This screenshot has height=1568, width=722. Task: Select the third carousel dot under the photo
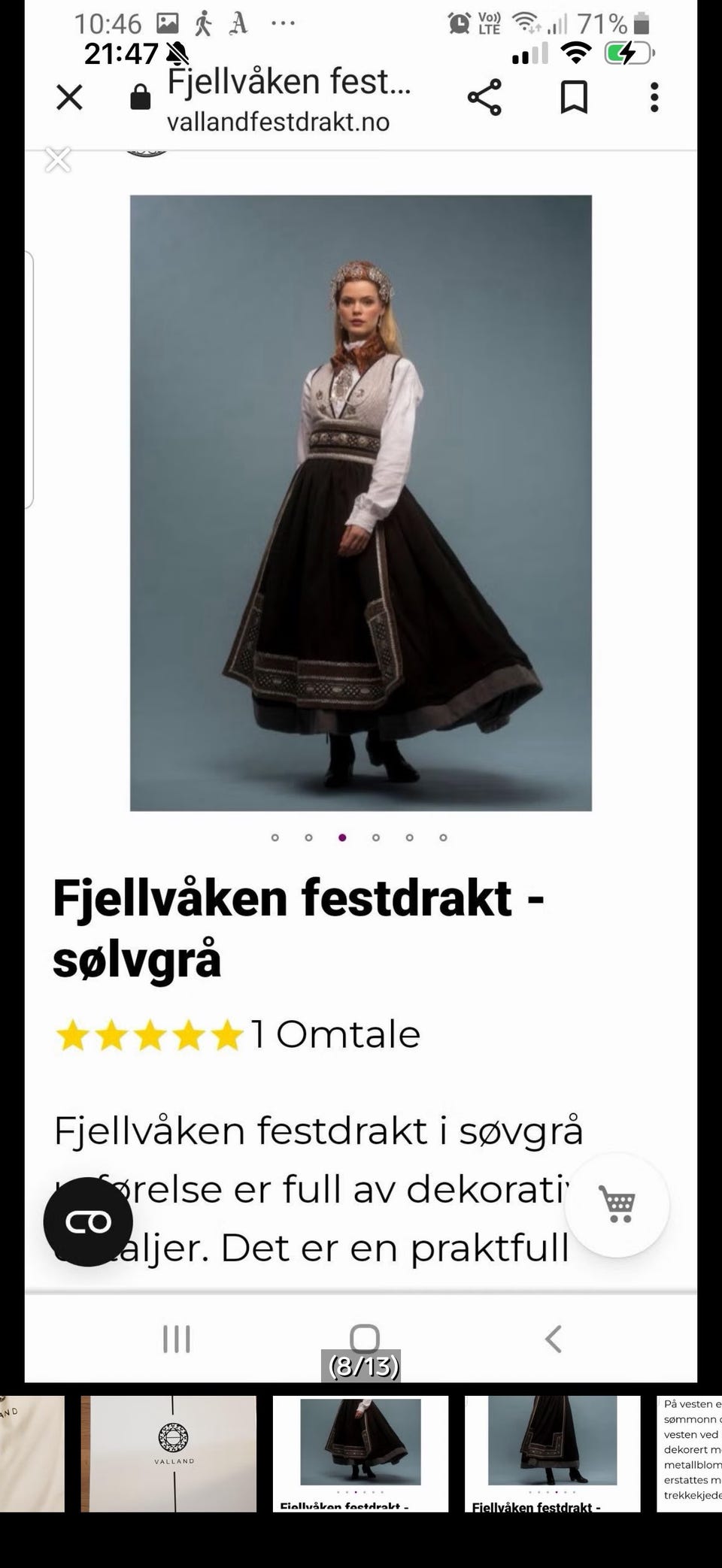(341, 837)
